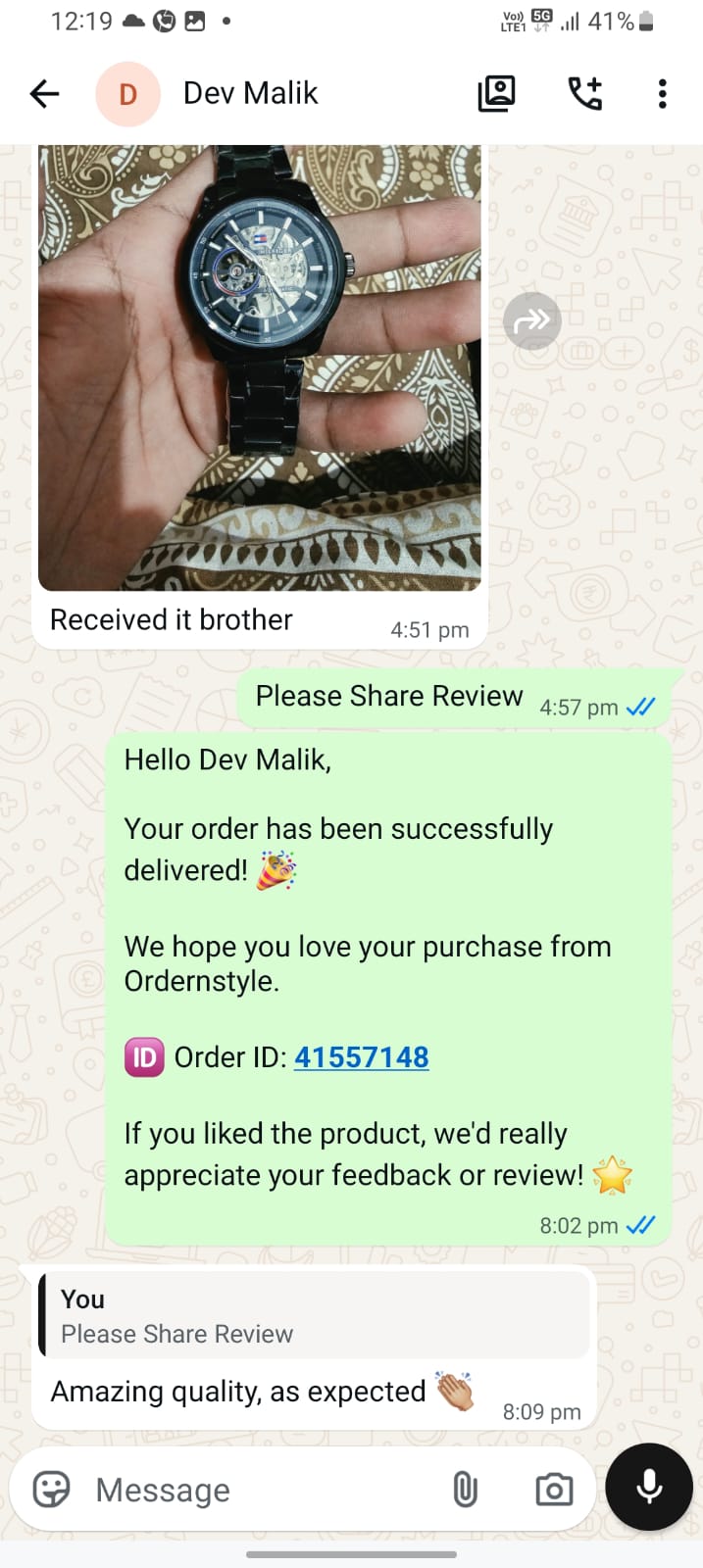The image size is (703, 1568).
Task: Record a voice message with the microphone
Action: tap(649, 1487)
